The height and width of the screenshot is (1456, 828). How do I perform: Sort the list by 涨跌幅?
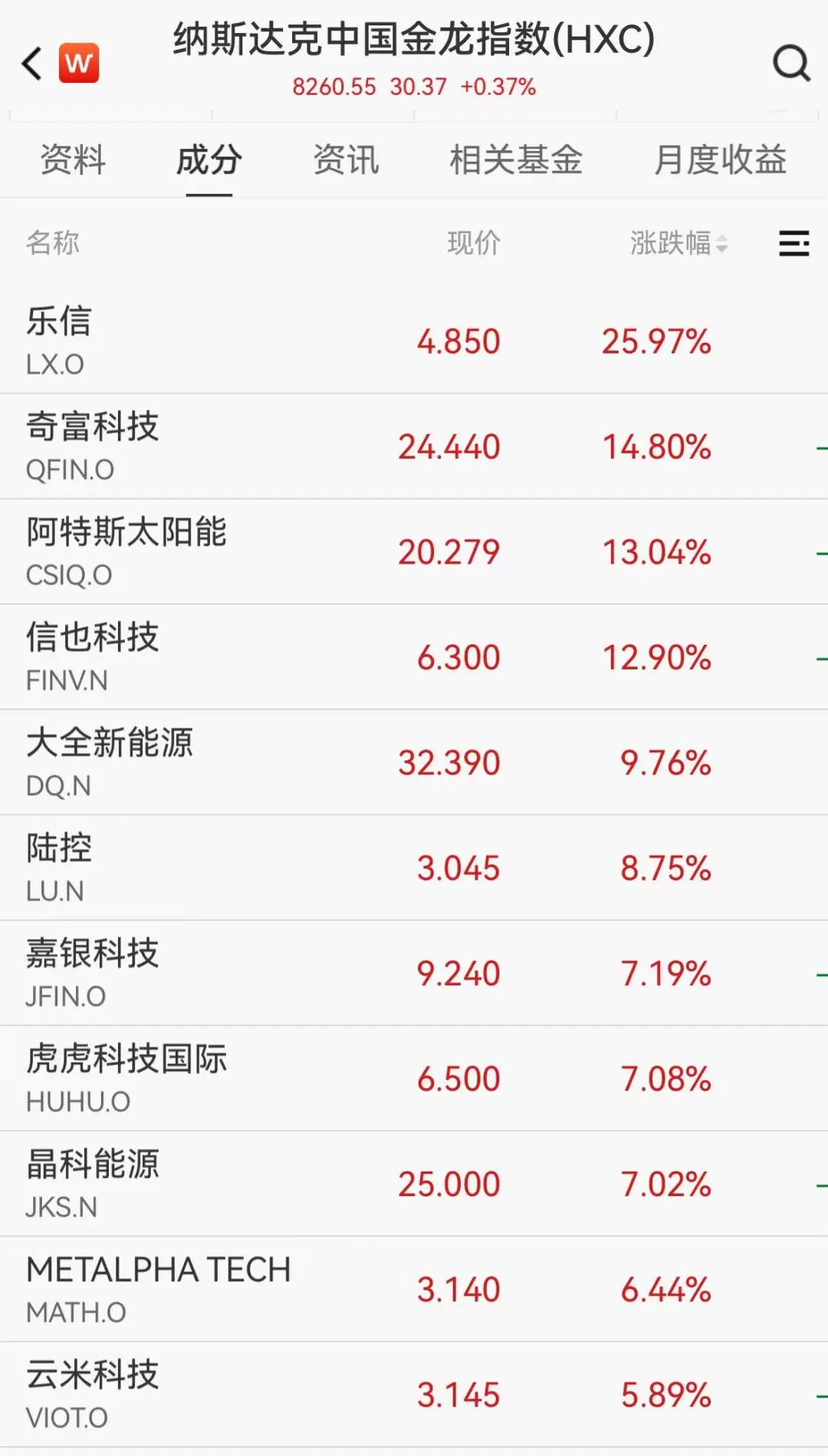click(678, 243)
